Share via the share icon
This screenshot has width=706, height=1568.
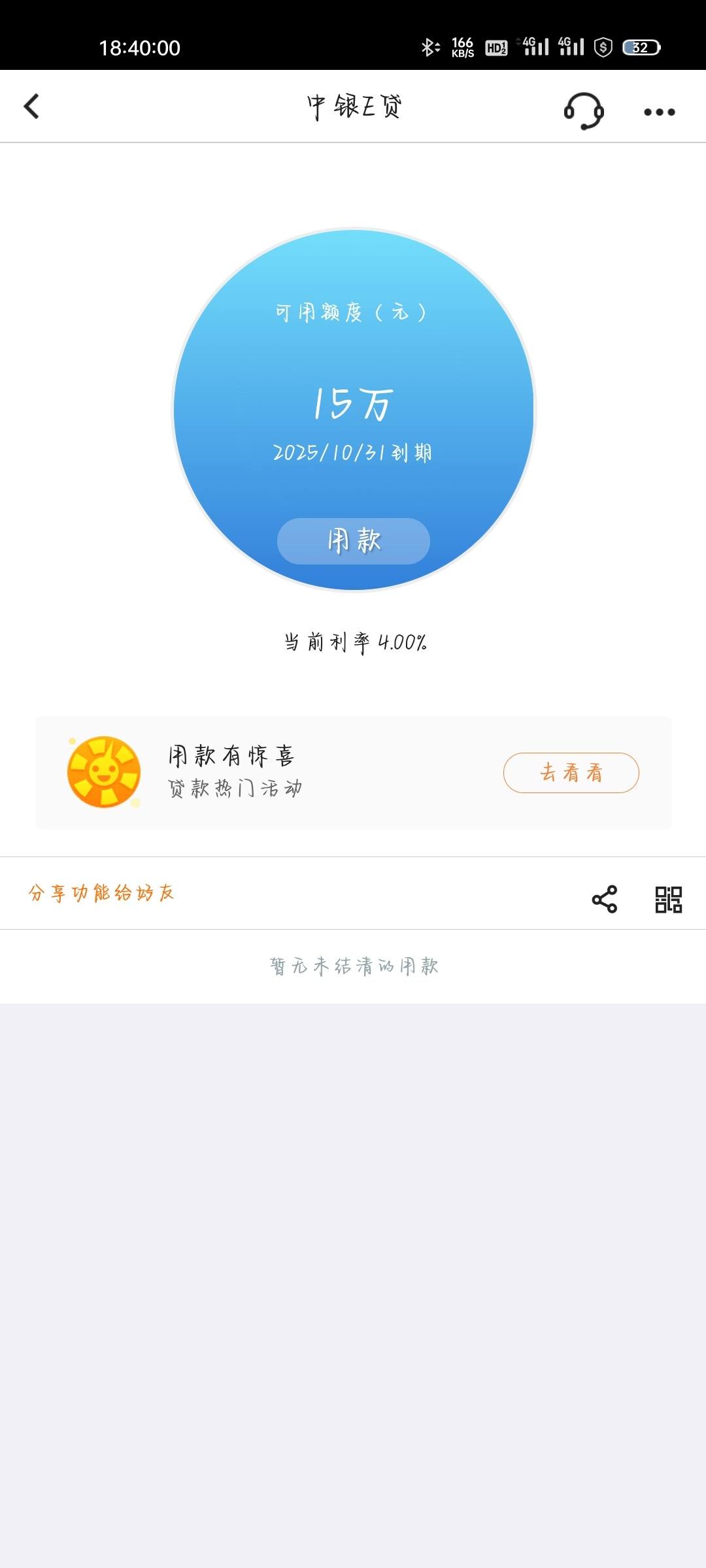point(605,899)
